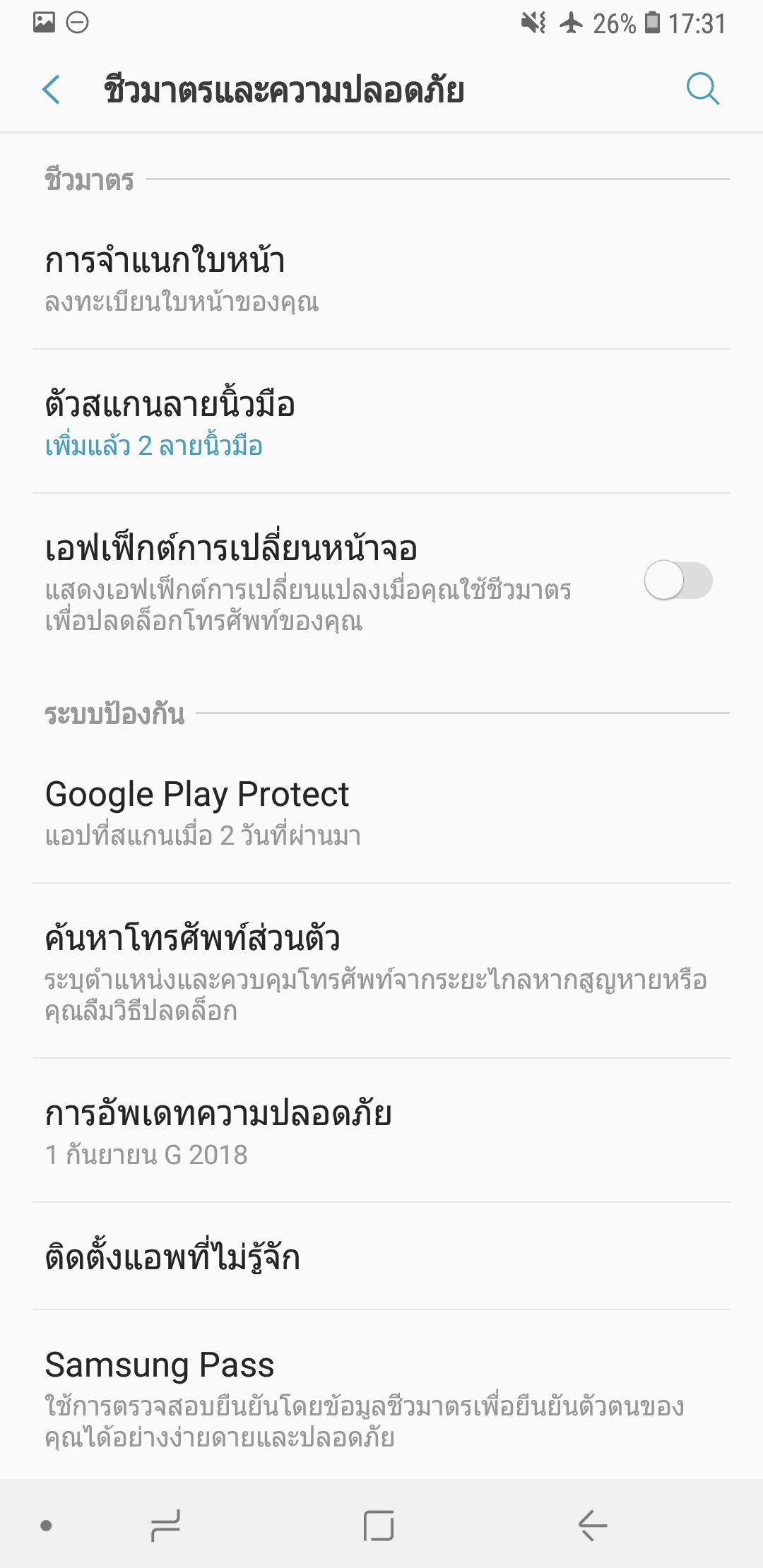Enable the เอฟเฟ็กต์การเปลี่ยนหน้าจอ switch
Image resolution: width=763 pixels, height=1568 pixels.
tap(678, 581)
